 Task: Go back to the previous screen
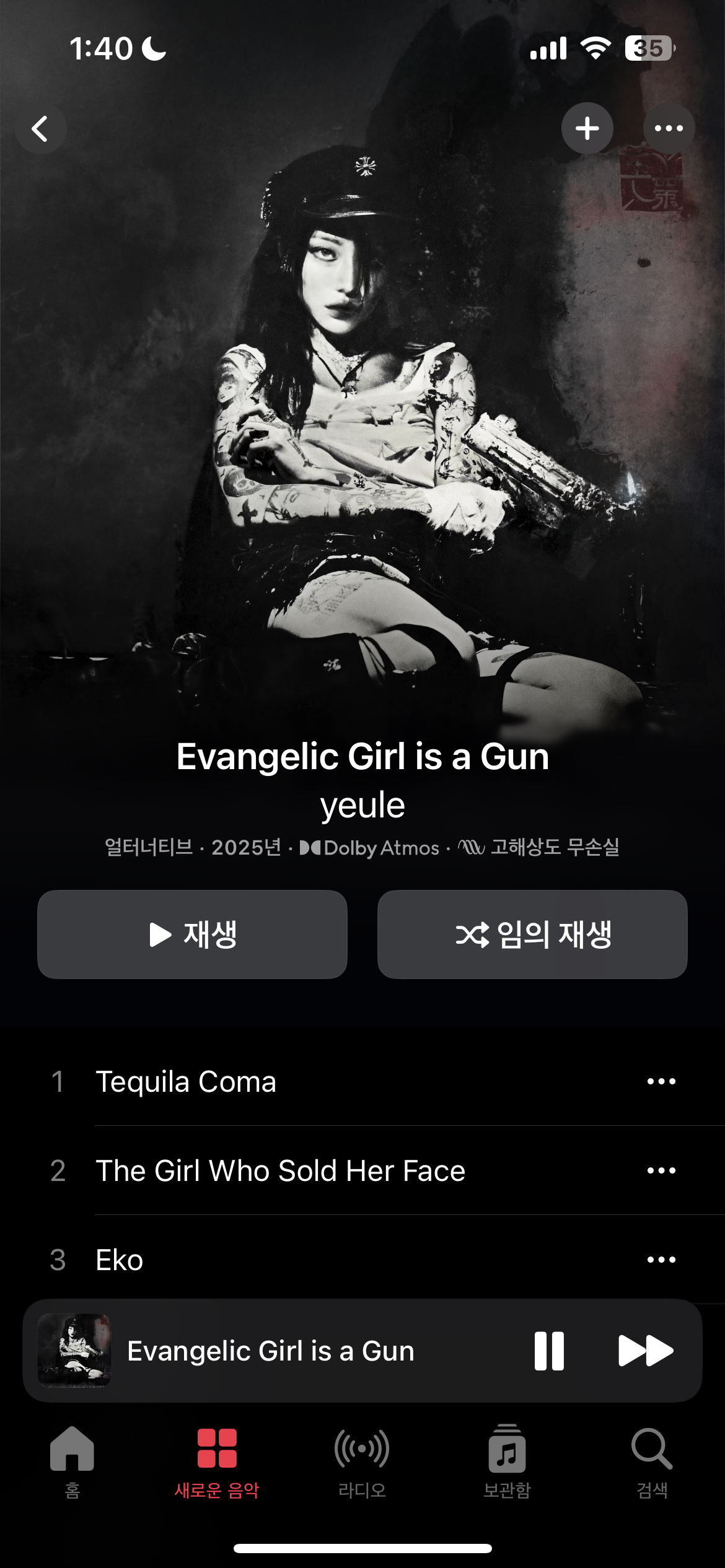click(40, 129)
